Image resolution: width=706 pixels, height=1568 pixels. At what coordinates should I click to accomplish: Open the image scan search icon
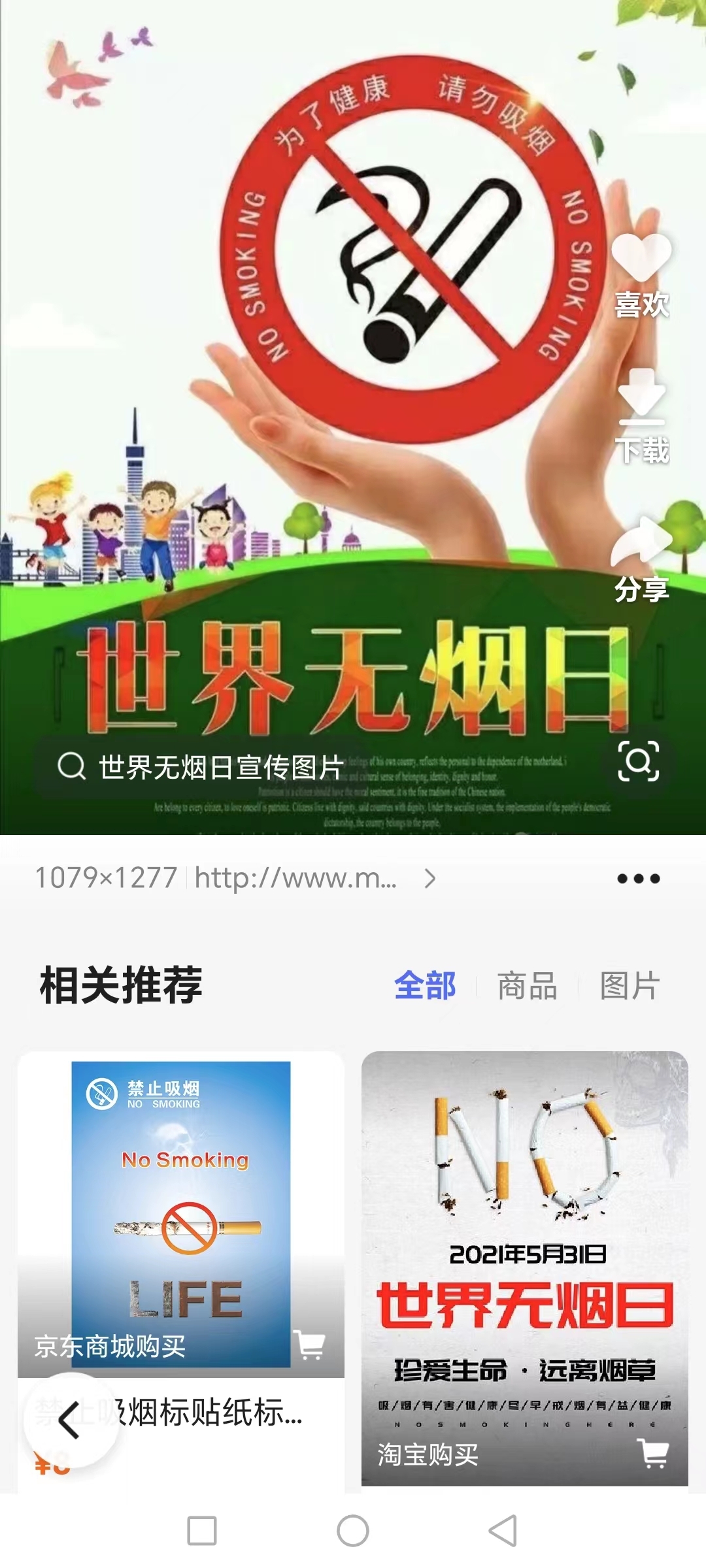click(x=638, y=762)
